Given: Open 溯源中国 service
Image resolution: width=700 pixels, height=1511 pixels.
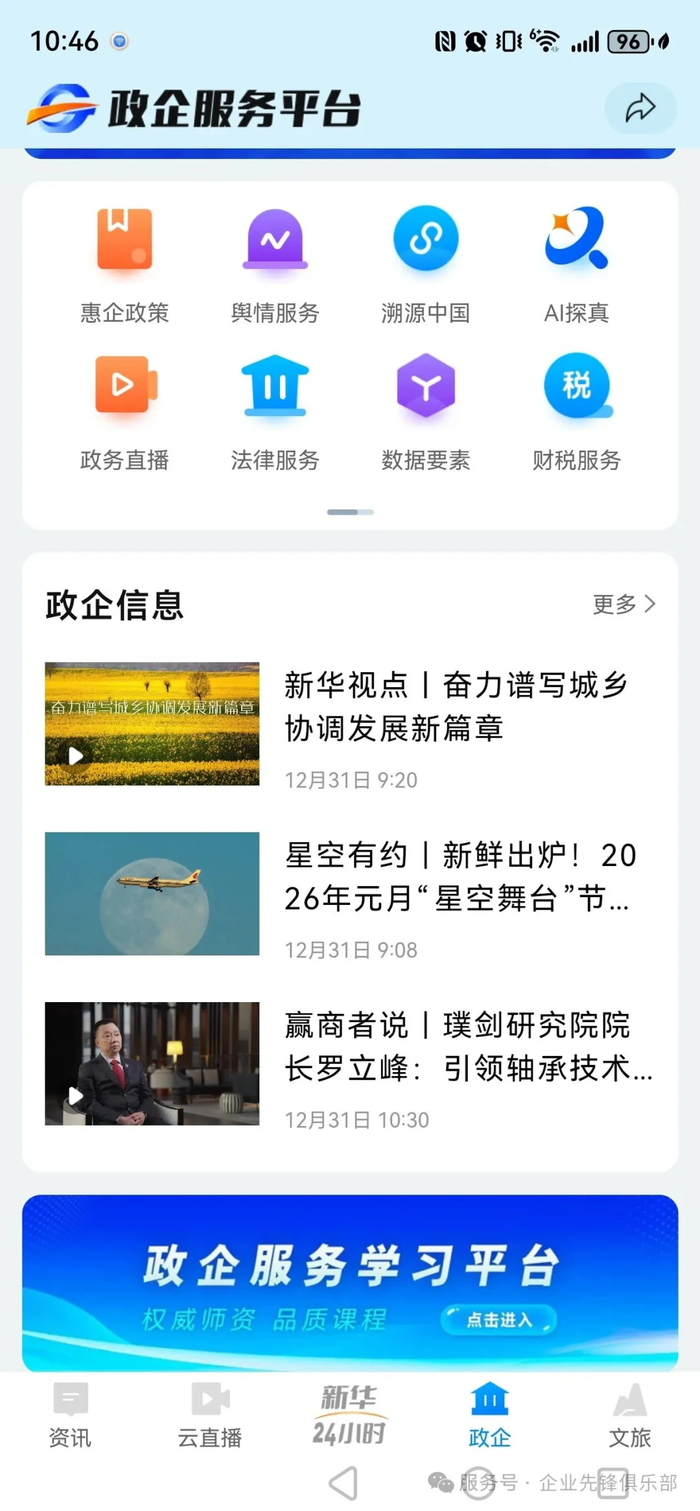Looking at the screenshot, I should pos(425,264).
